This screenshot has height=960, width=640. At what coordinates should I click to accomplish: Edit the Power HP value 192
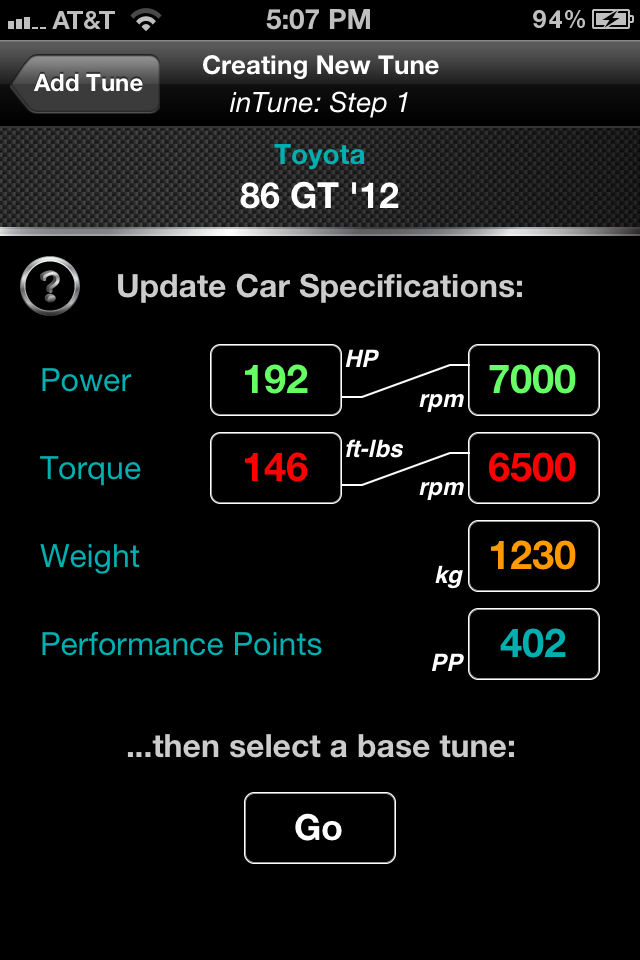coord(276,380)
